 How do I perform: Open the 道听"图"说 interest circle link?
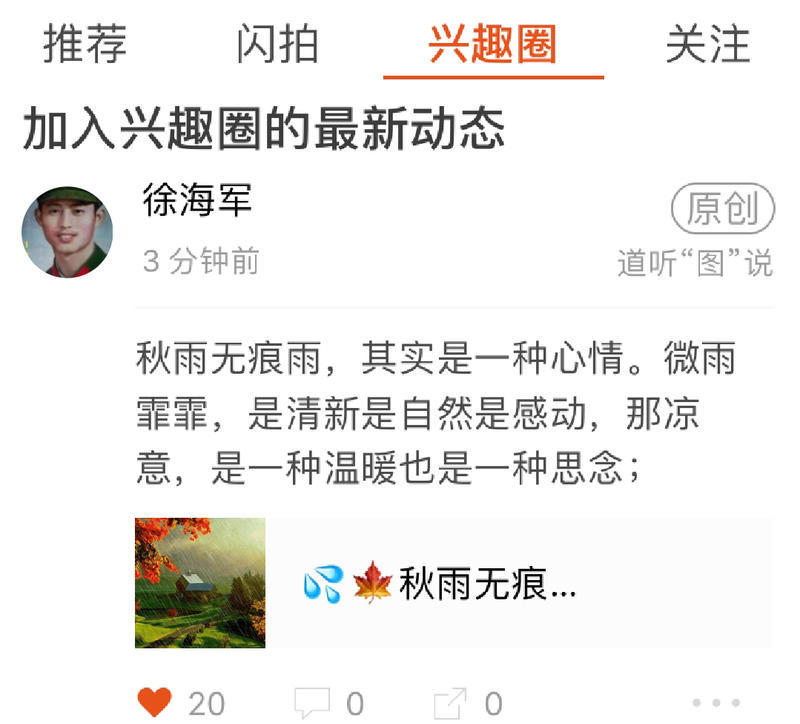point(694,263)
